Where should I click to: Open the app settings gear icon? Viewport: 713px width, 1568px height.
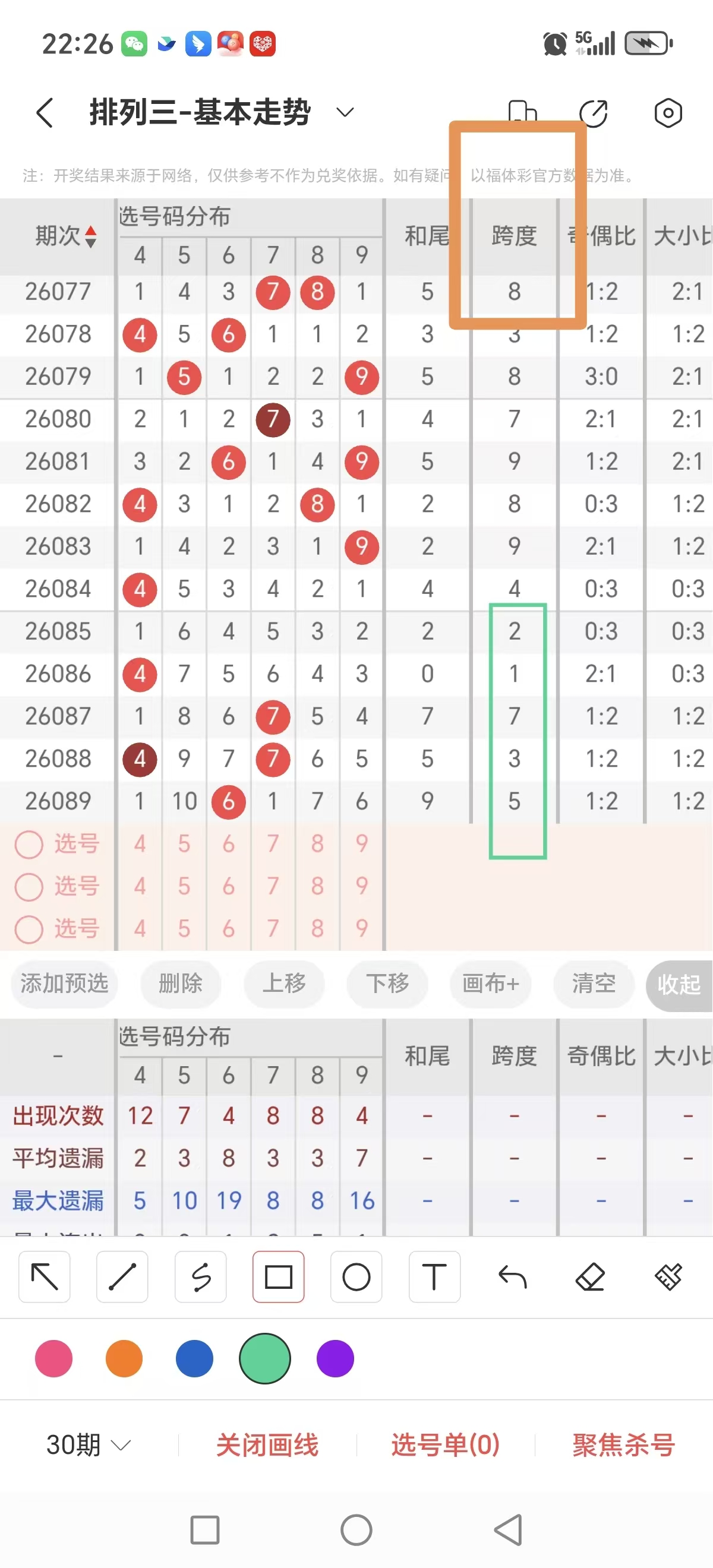[x=668, y=112]
